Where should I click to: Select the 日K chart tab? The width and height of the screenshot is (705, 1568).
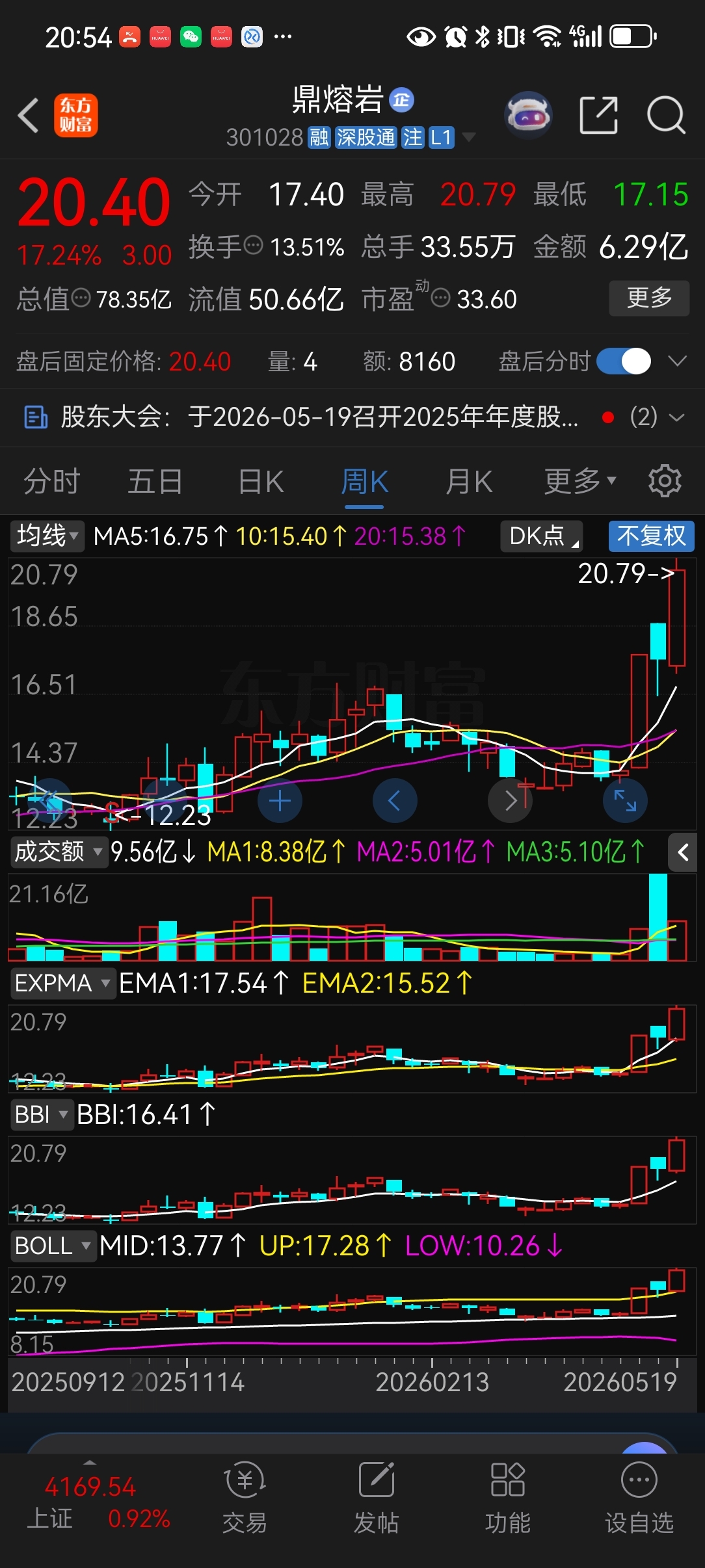click(261, 482)
